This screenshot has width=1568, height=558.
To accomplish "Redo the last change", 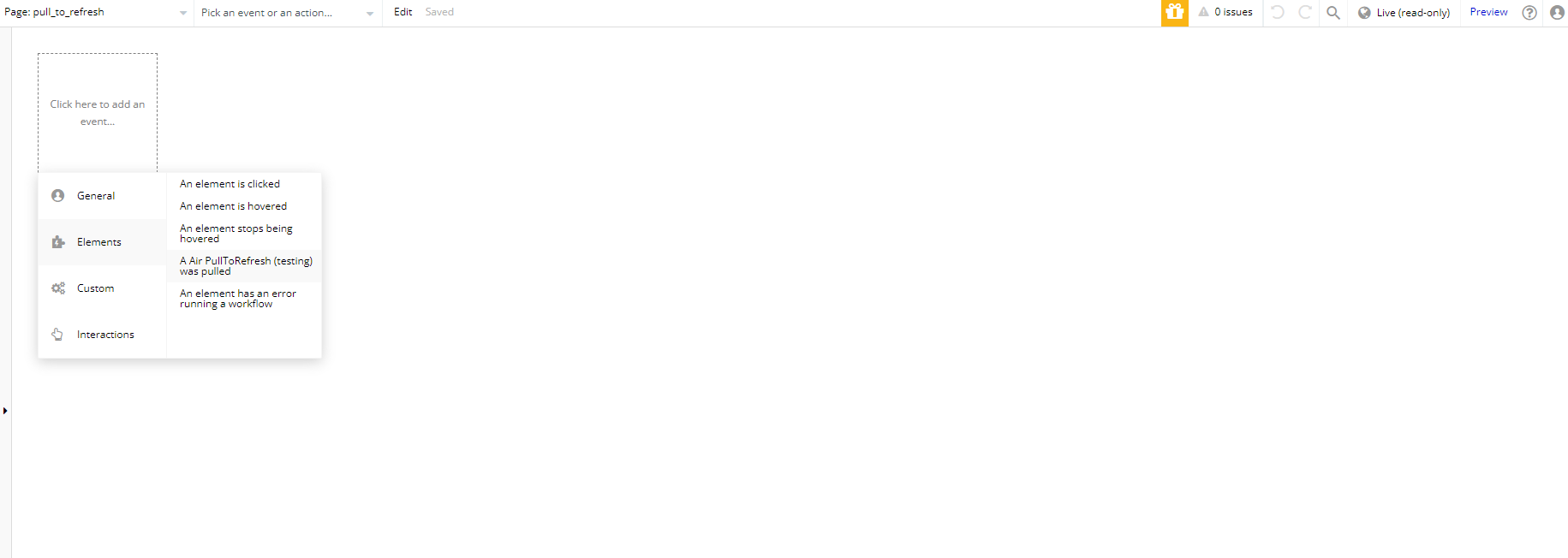I will [x=1305, y=12].
